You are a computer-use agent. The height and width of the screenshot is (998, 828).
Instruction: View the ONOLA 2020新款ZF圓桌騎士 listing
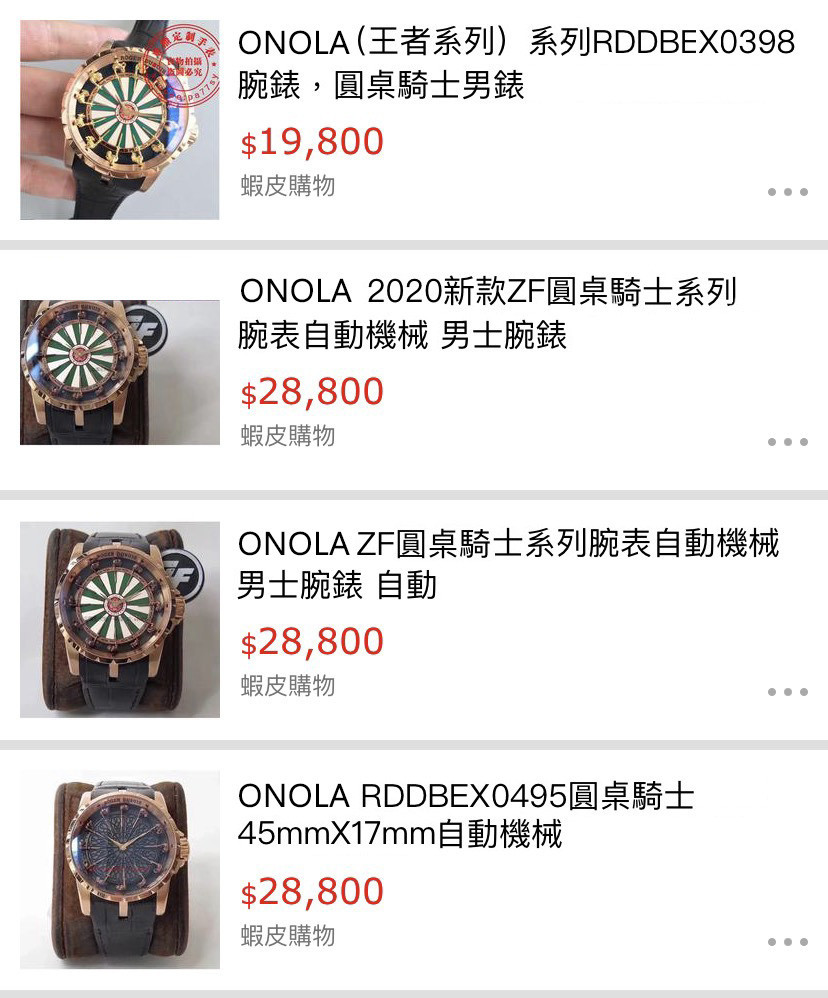click(488, 314)
